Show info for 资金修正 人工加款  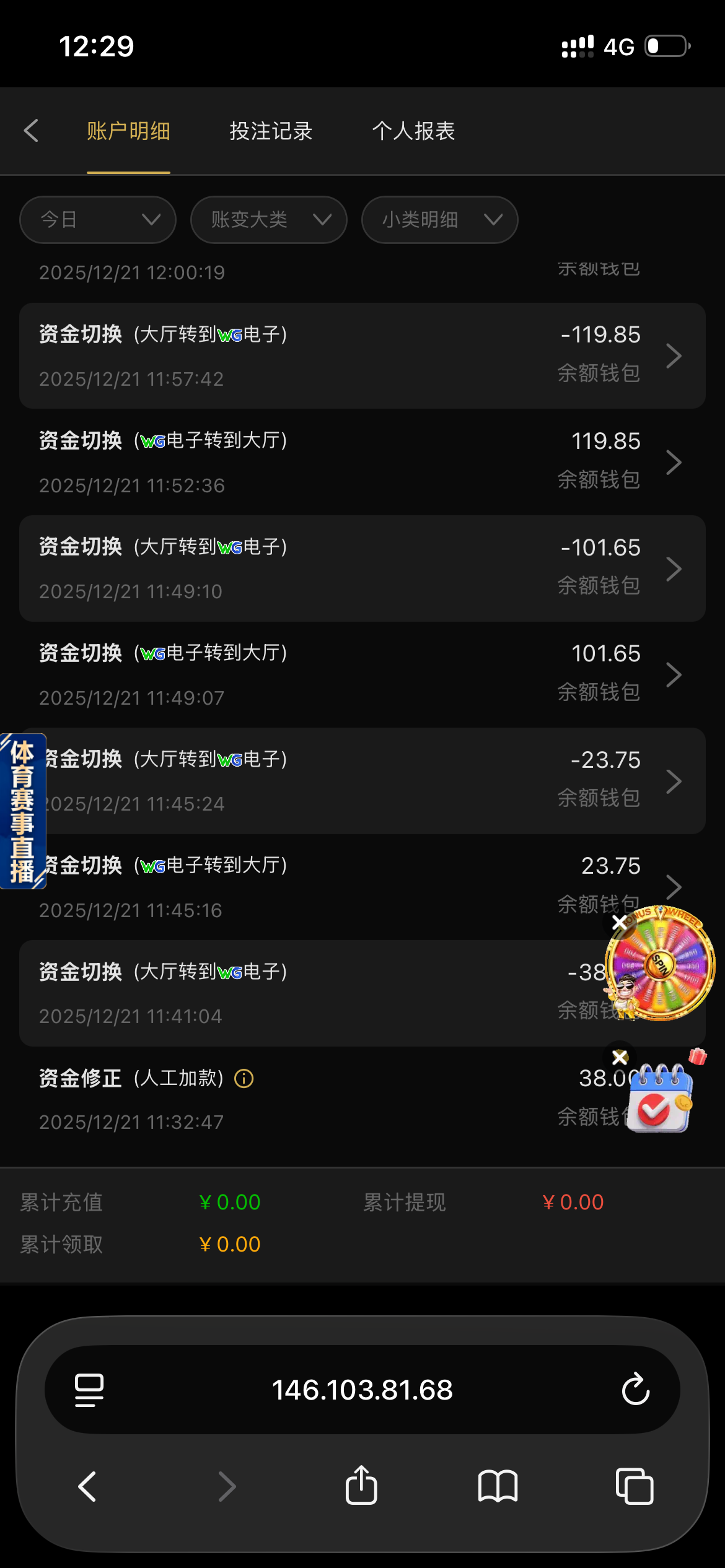(x=244, y=1079)
